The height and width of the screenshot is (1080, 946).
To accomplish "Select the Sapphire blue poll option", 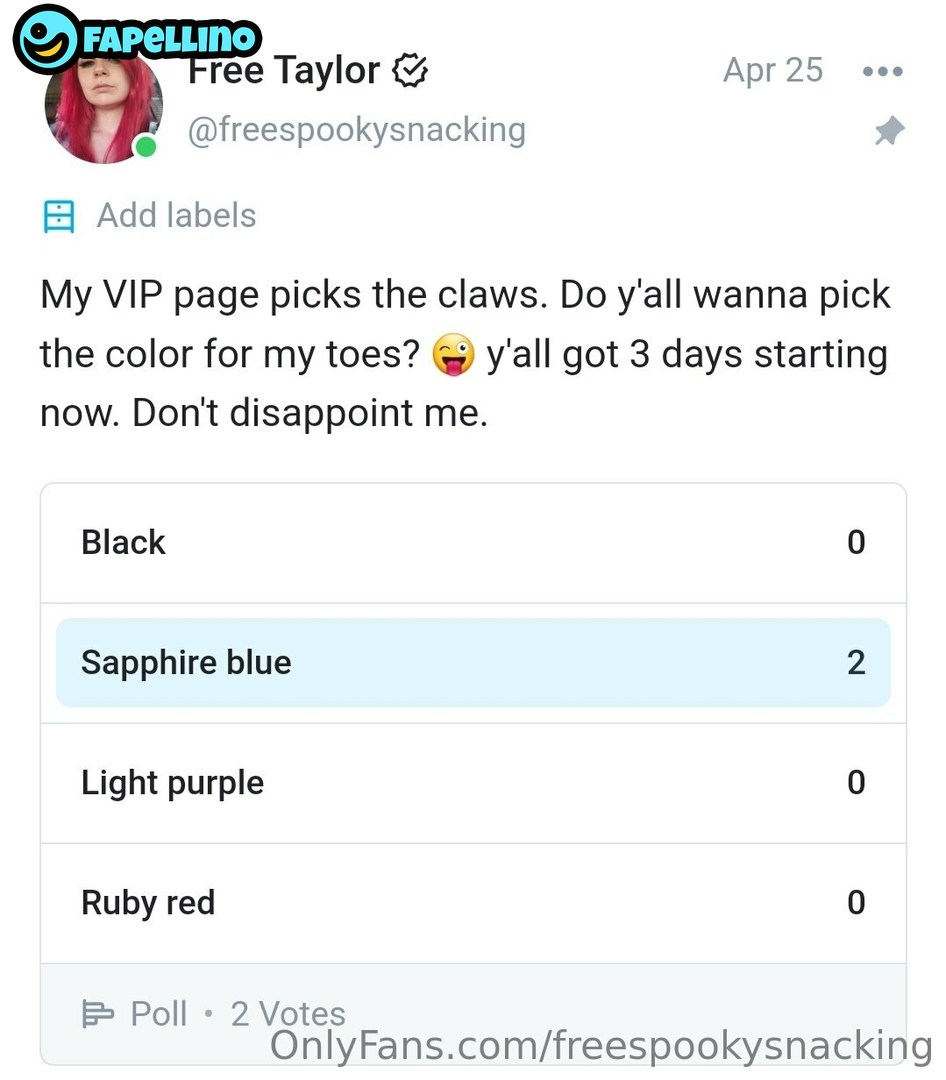I will coord(472,663).
